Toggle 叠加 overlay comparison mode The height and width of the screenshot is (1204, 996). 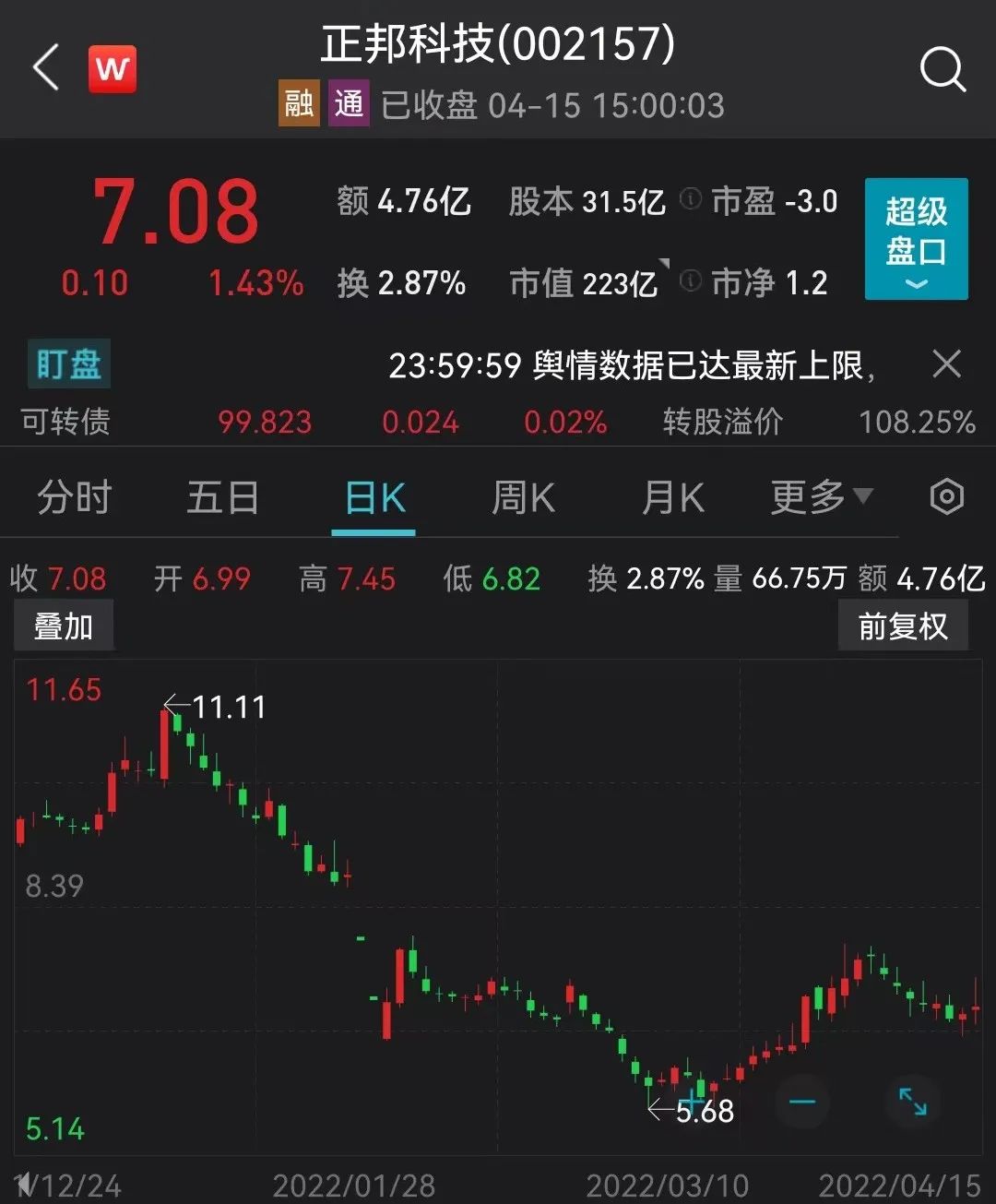[x=63, y=625]
